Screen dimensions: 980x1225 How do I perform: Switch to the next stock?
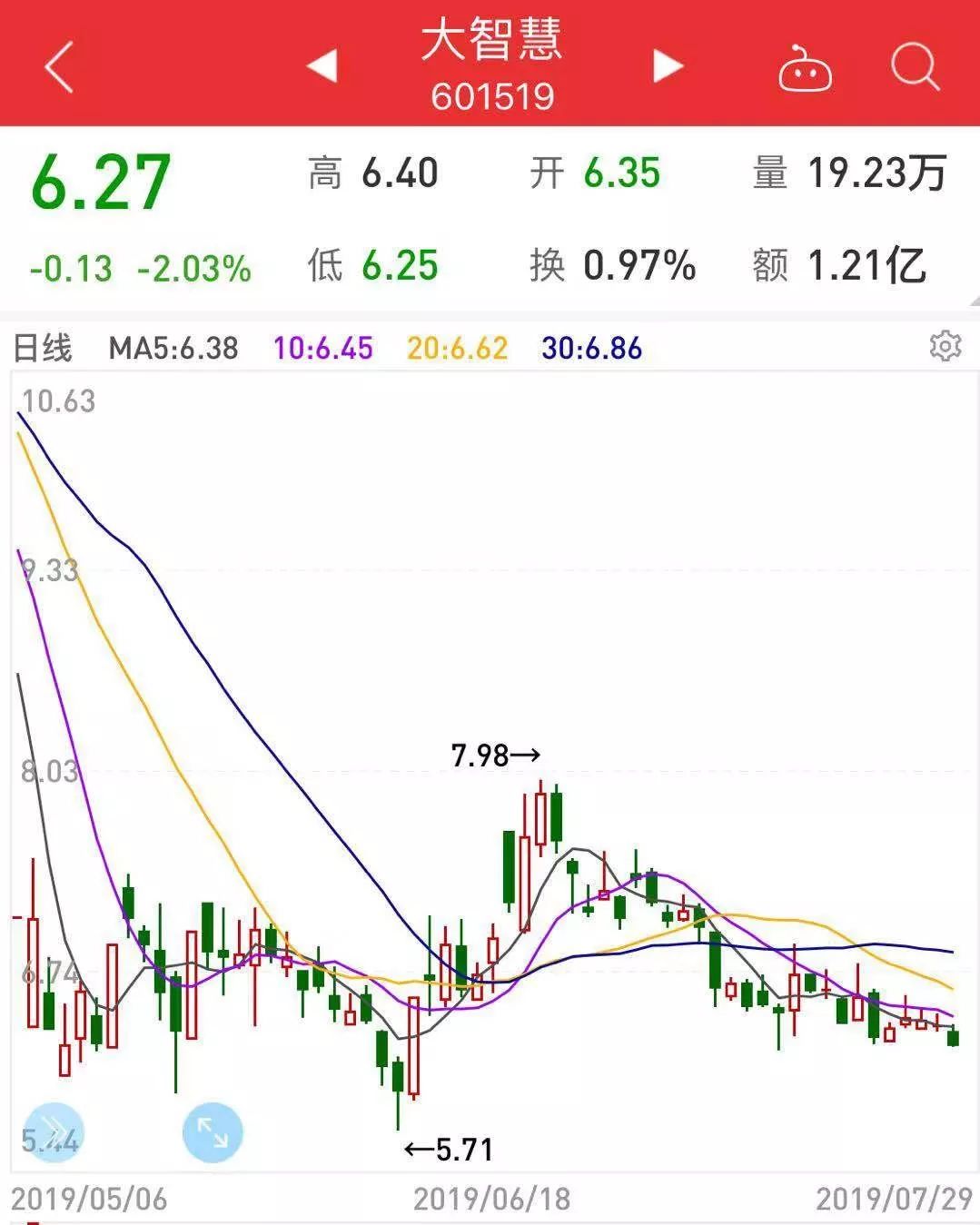click(x=668, y=65)
